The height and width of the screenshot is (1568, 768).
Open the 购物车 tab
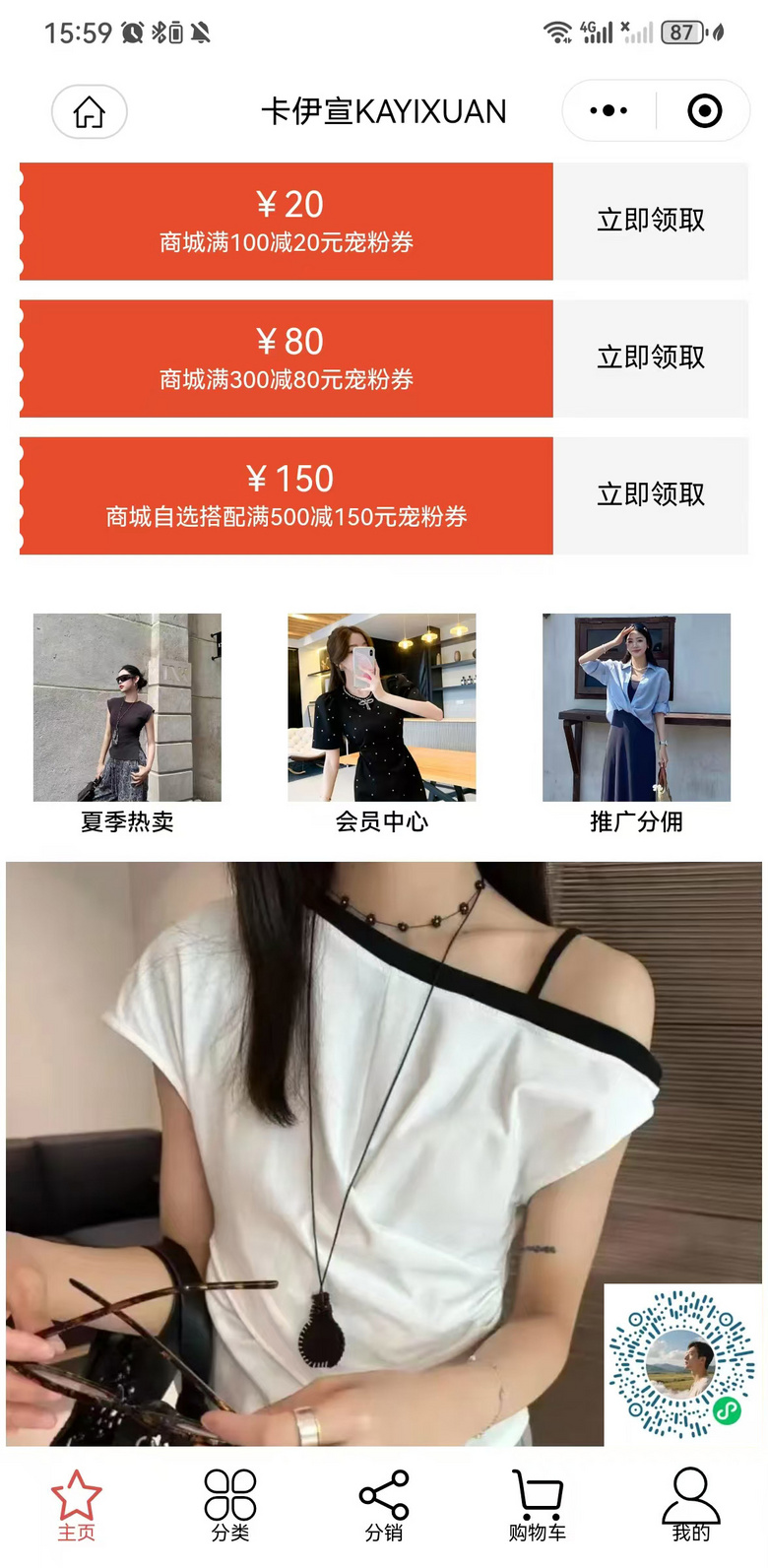tap(538, 1505)
